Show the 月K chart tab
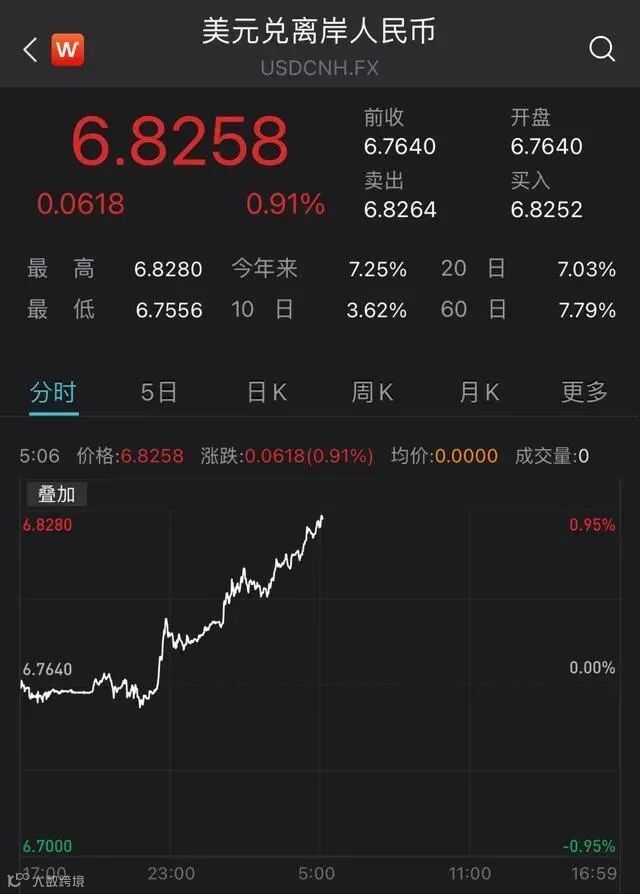640x894 pixels. click(479, 392)
